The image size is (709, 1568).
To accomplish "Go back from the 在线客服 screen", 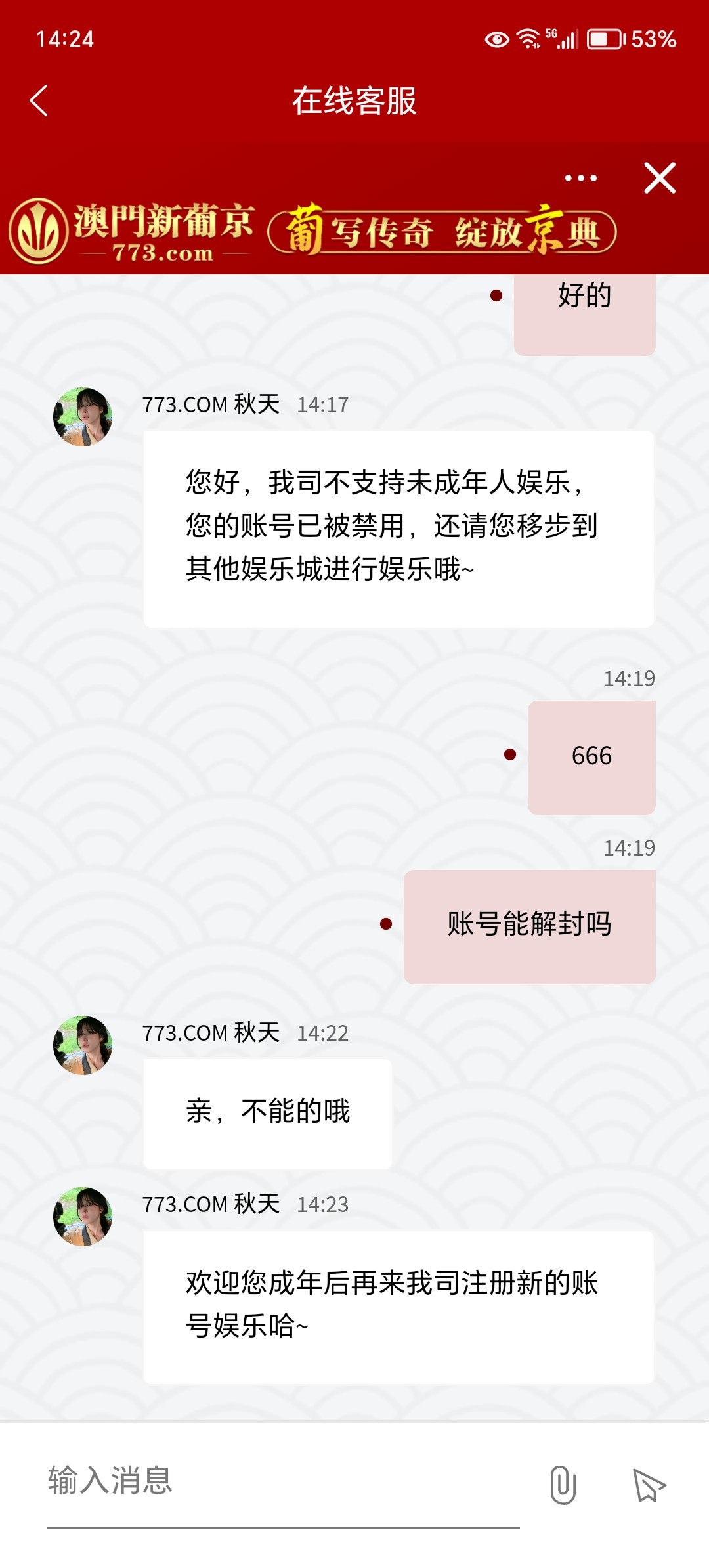I will click(39, 100).
